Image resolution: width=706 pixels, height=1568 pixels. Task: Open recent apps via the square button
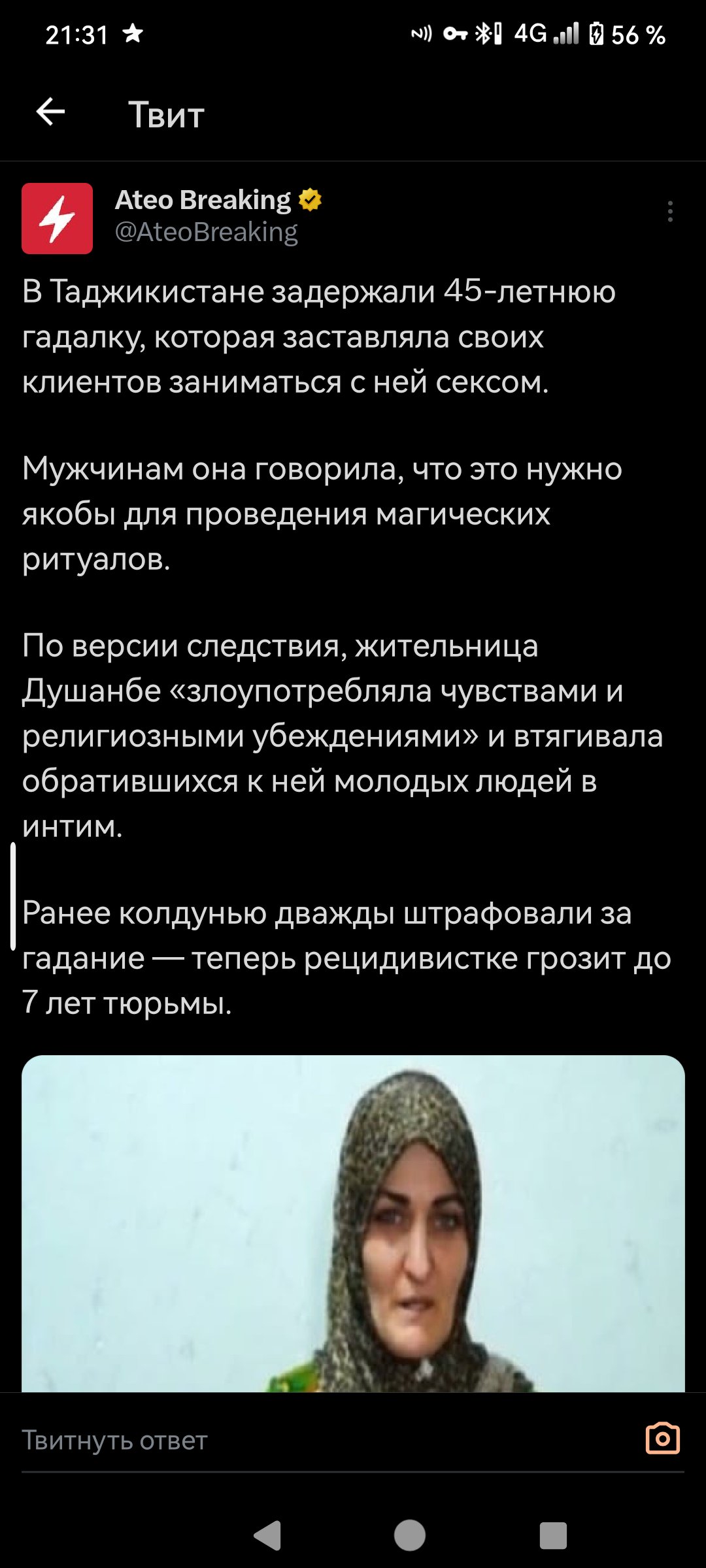pos(553,1535)
